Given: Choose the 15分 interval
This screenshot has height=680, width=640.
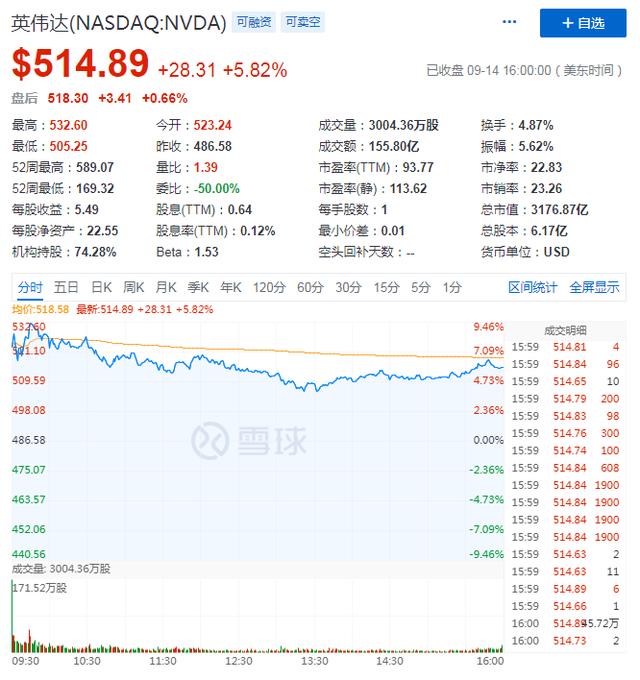Looking at the screenshot, I should [386, 288].
